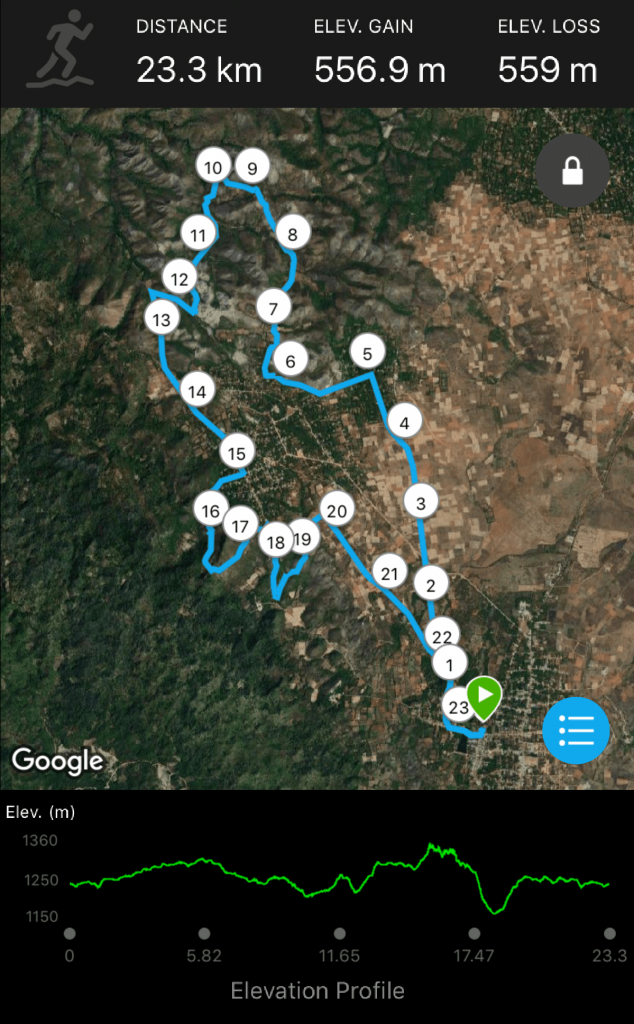Select kilometer marker 5 on the route
Screen dimensions: 634x1024
pos(367,353)
